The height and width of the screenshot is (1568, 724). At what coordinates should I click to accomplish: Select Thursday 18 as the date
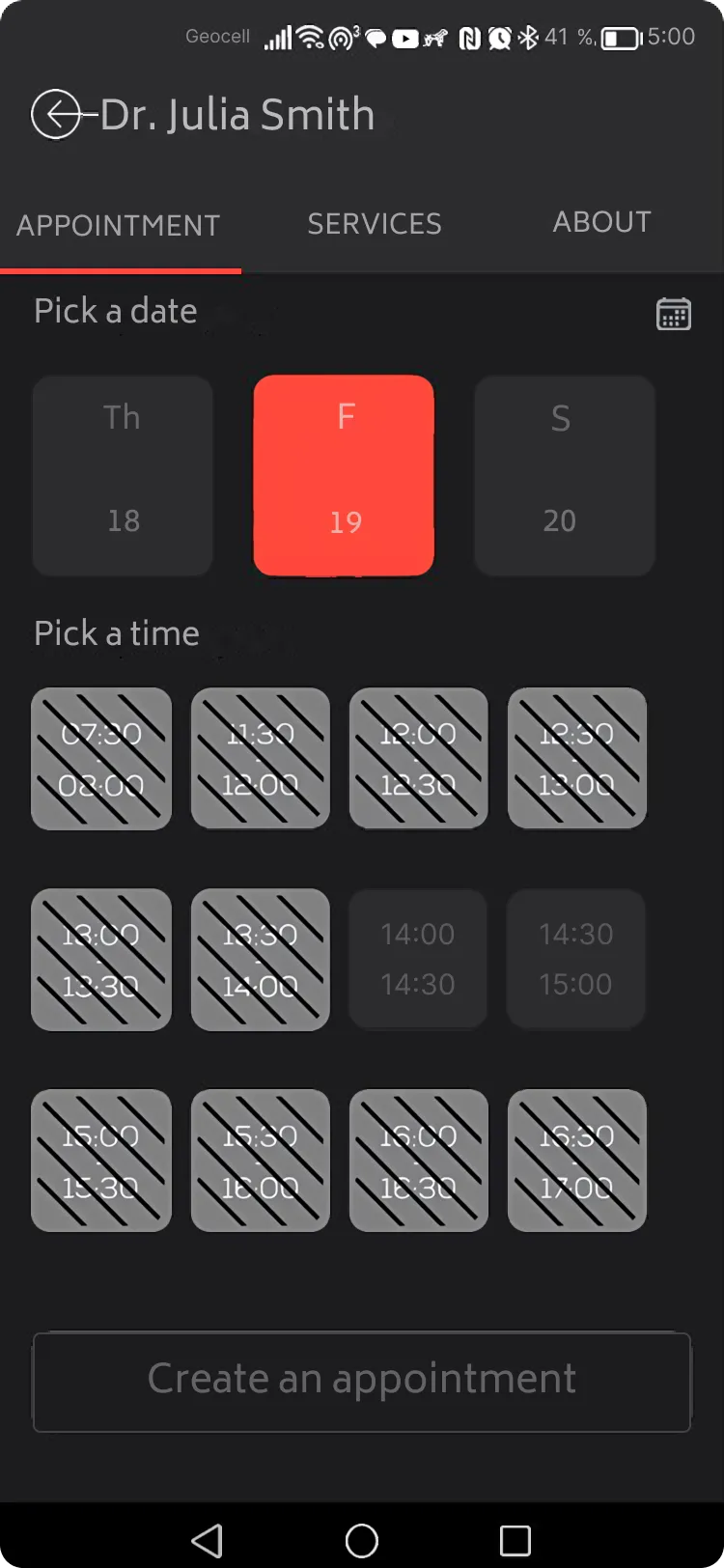[123, 475]
